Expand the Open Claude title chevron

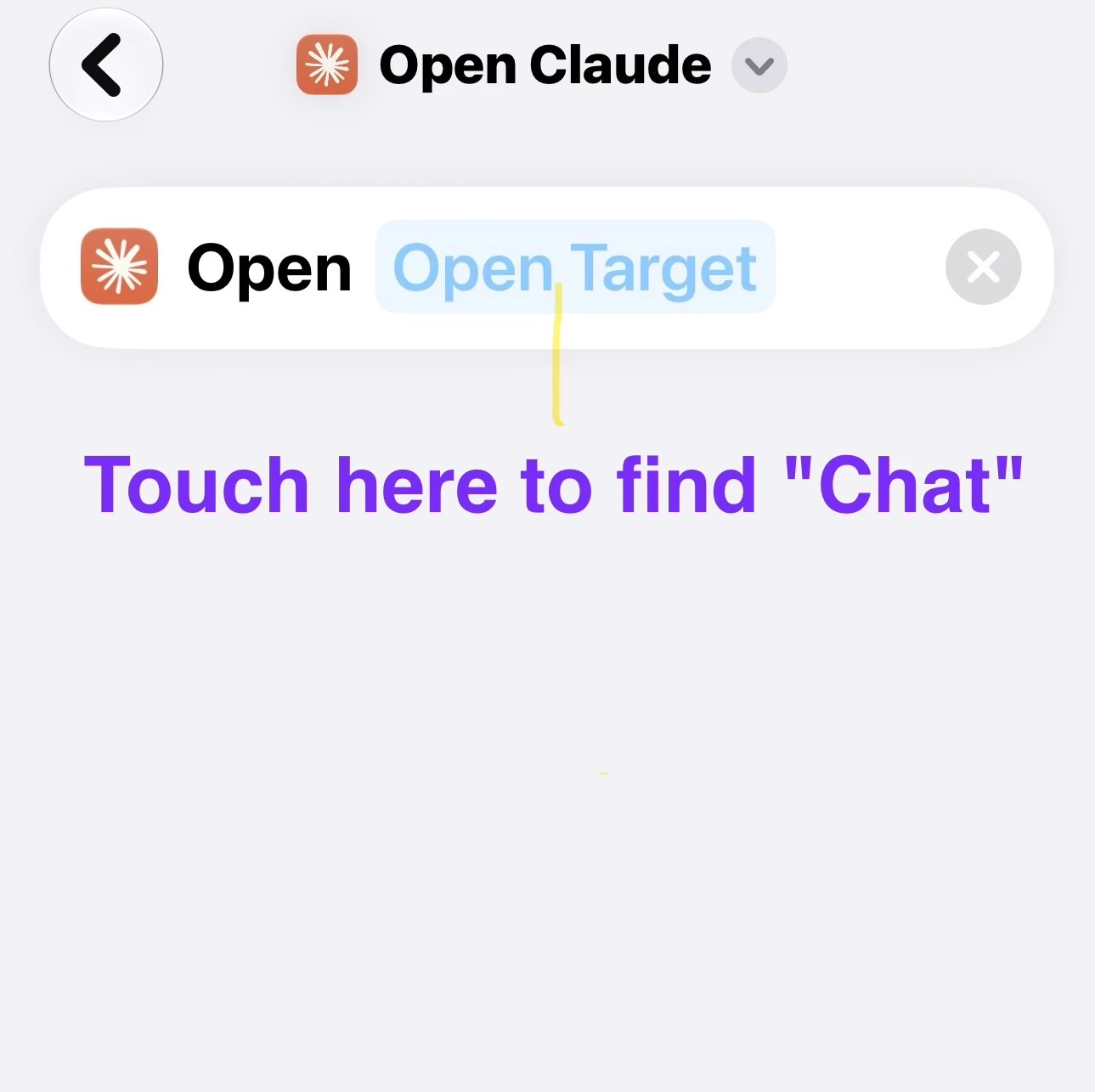click(x=759, y=65)
